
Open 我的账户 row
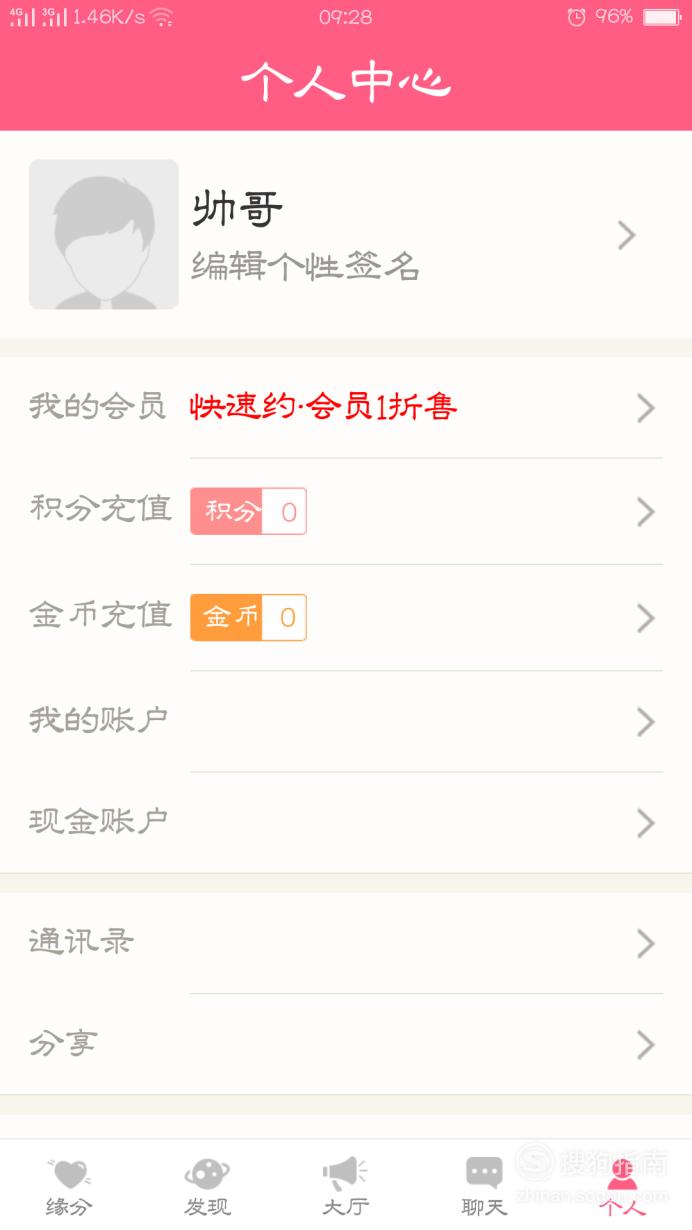pos(346,721)
